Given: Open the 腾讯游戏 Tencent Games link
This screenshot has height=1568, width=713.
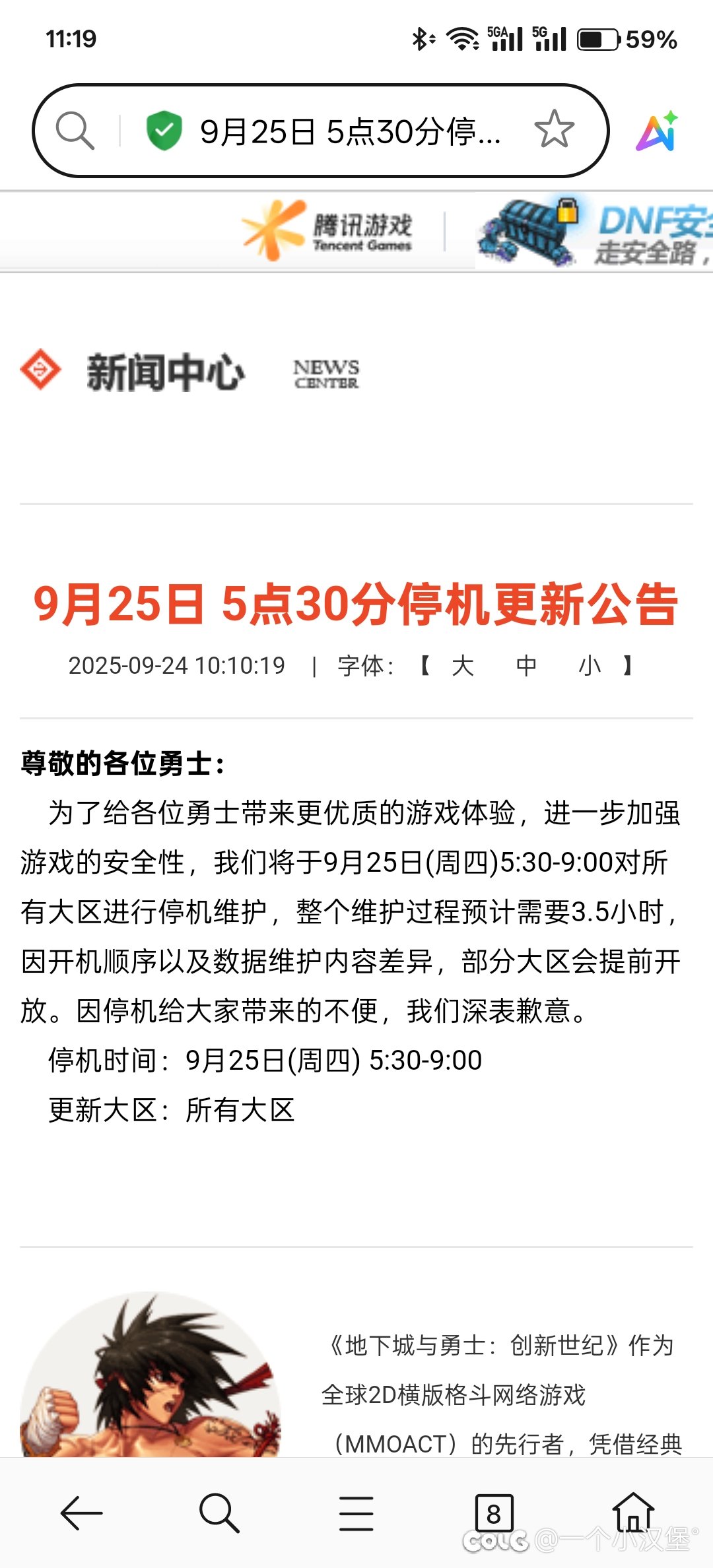Looking at the screenshot, I should coord(328,231).
